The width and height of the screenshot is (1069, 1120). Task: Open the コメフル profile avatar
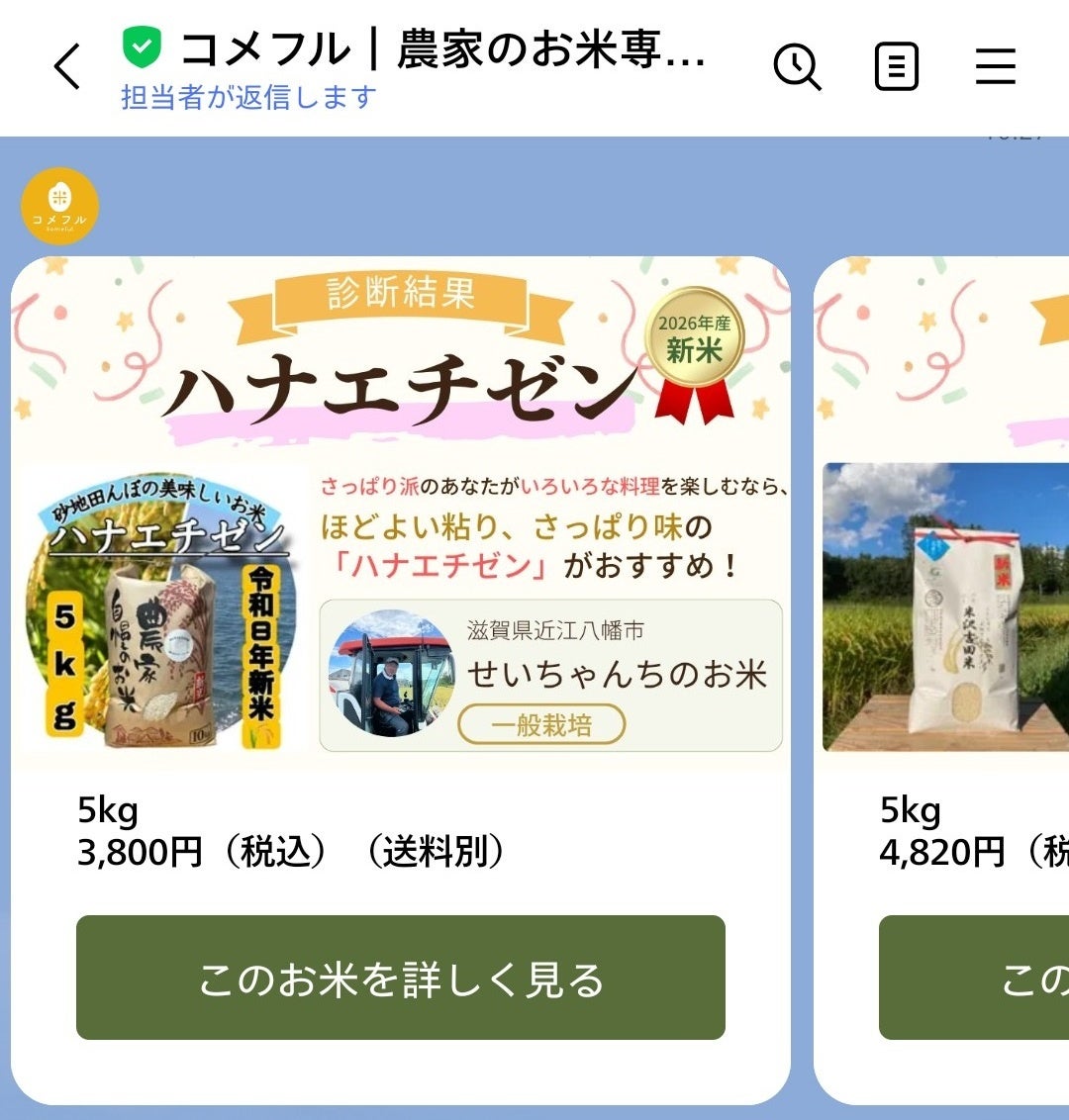(59, 206)
